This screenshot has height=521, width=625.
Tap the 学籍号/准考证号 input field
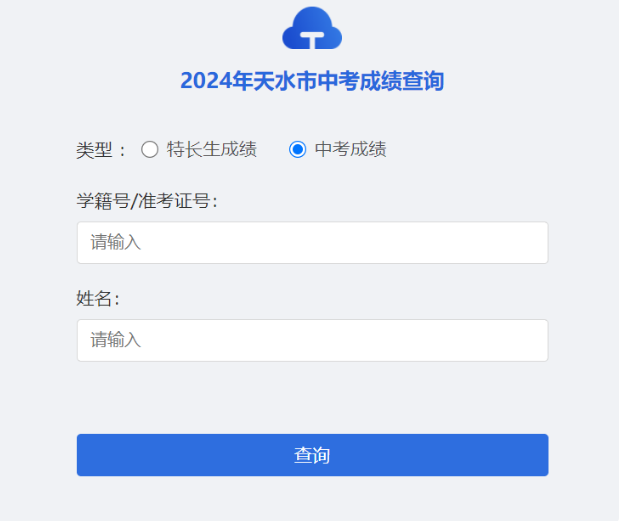click(312, 243)
